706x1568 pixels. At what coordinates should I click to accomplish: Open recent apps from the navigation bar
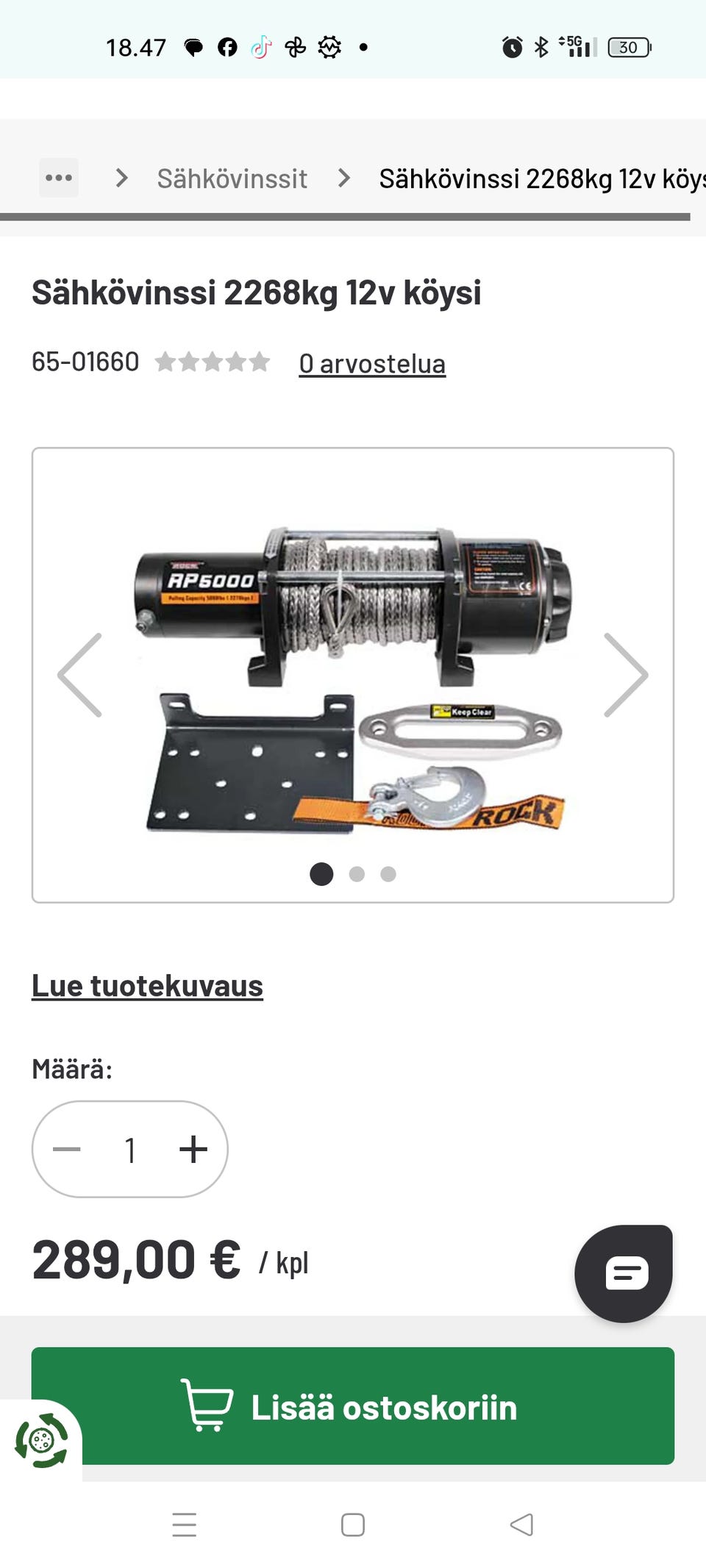click(x=184, y=1525)
